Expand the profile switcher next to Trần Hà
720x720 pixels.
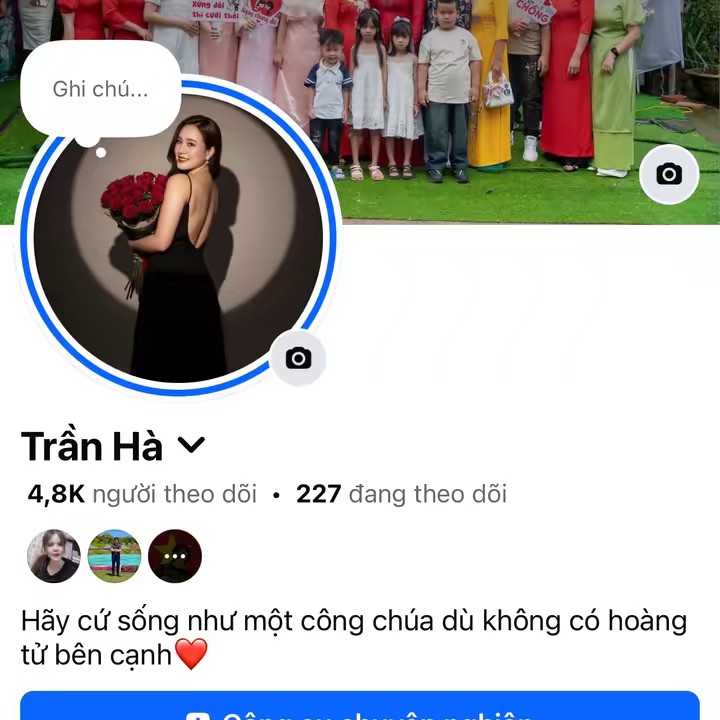(191, 446)
